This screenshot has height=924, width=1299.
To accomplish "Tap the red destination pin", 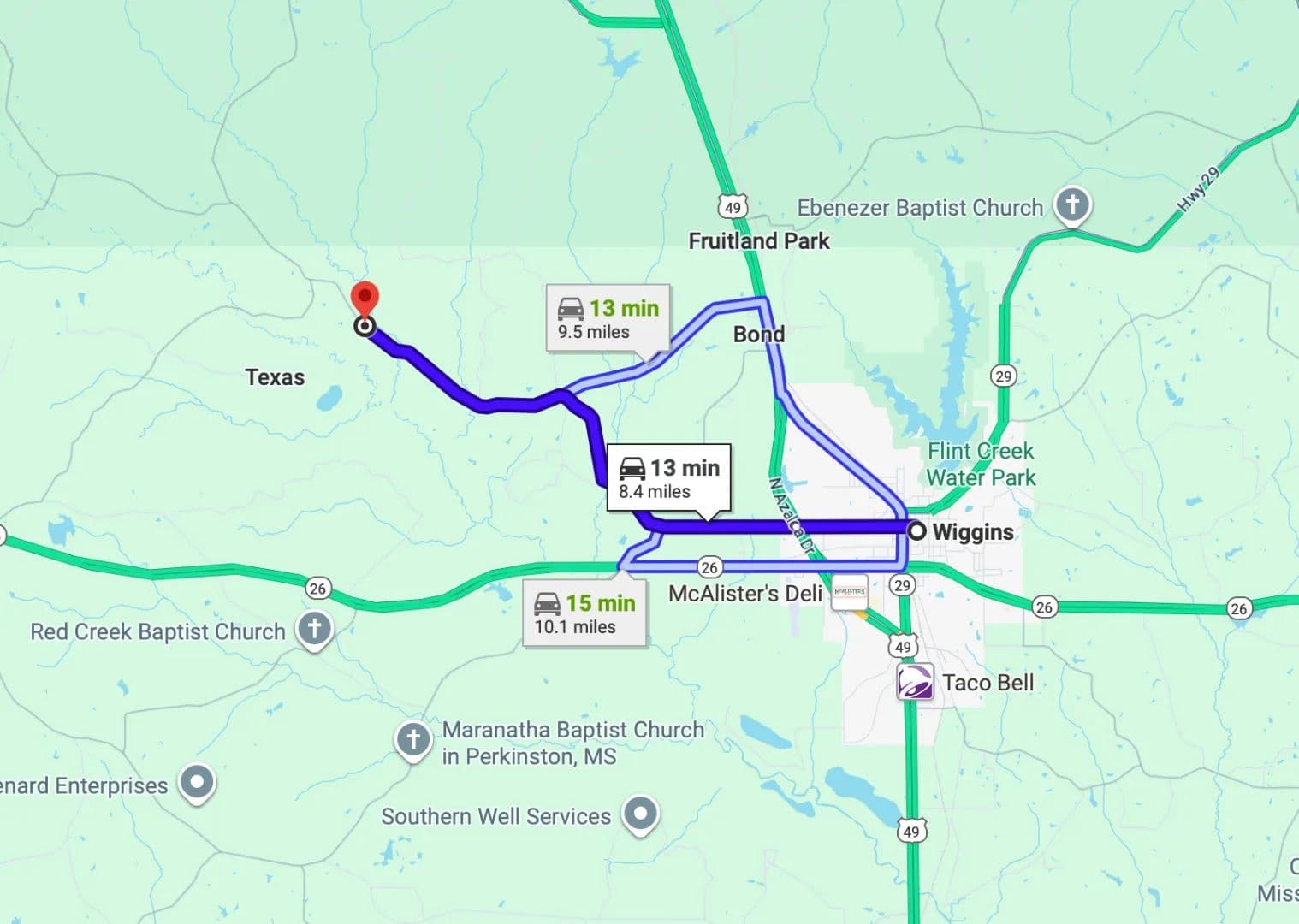I will tap(365, 301).
